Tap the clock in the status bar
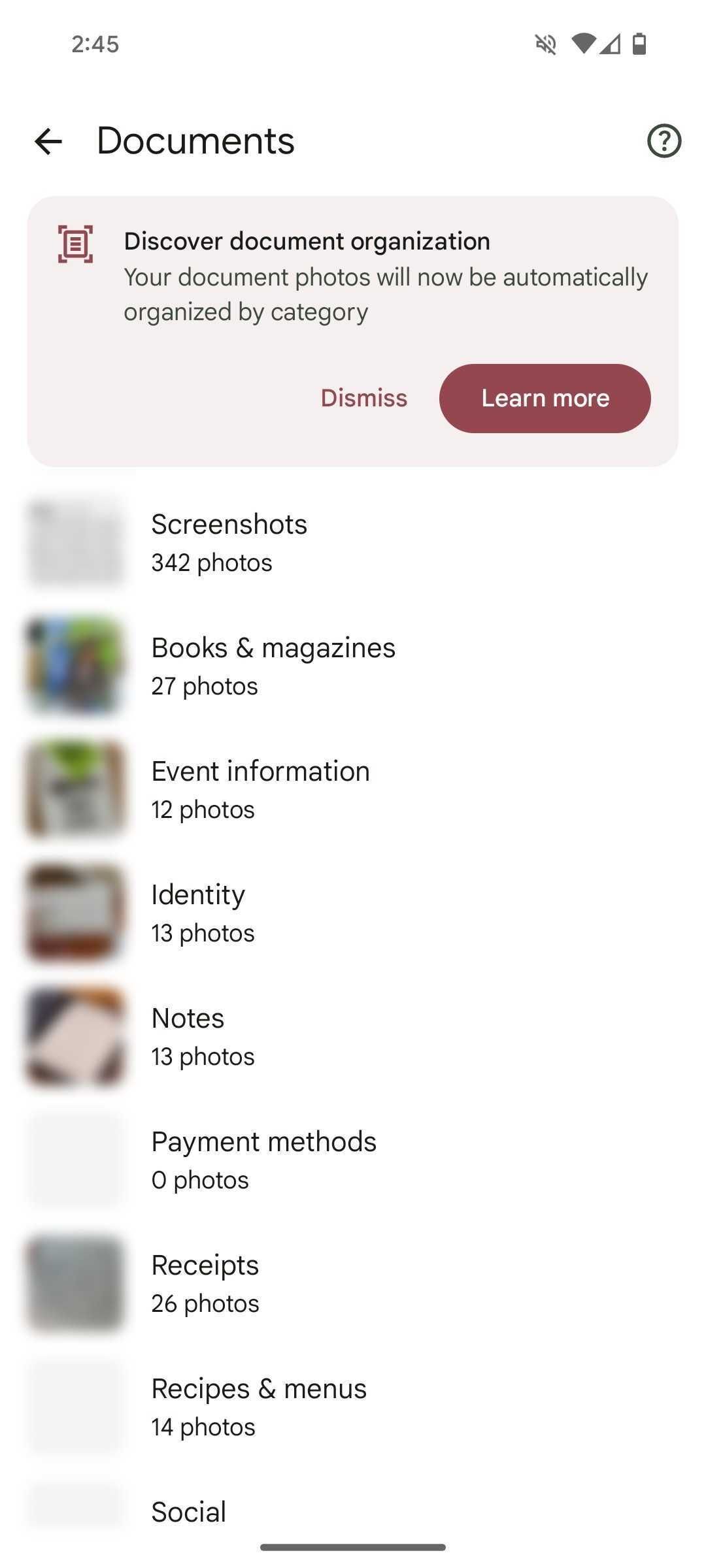 tap(95, 44)
